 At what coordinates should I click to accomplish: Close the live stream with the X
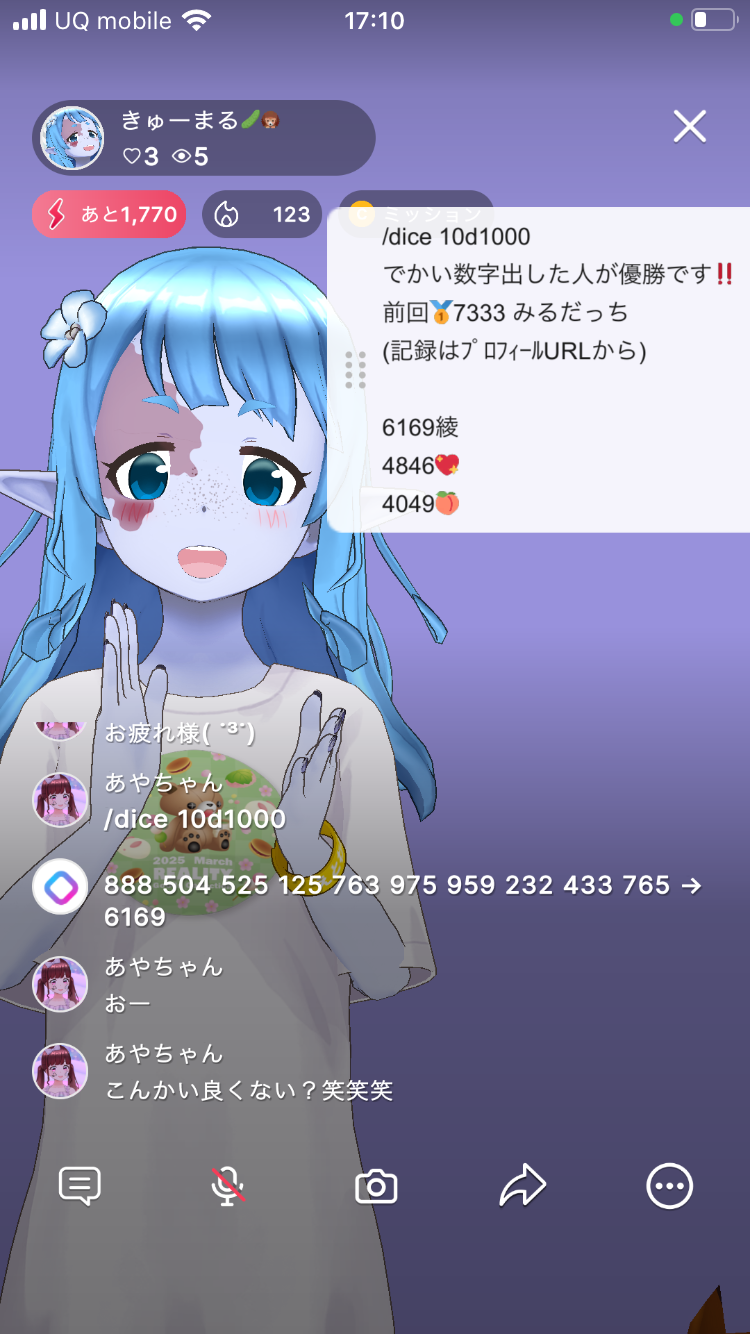(x=690, y=127)
